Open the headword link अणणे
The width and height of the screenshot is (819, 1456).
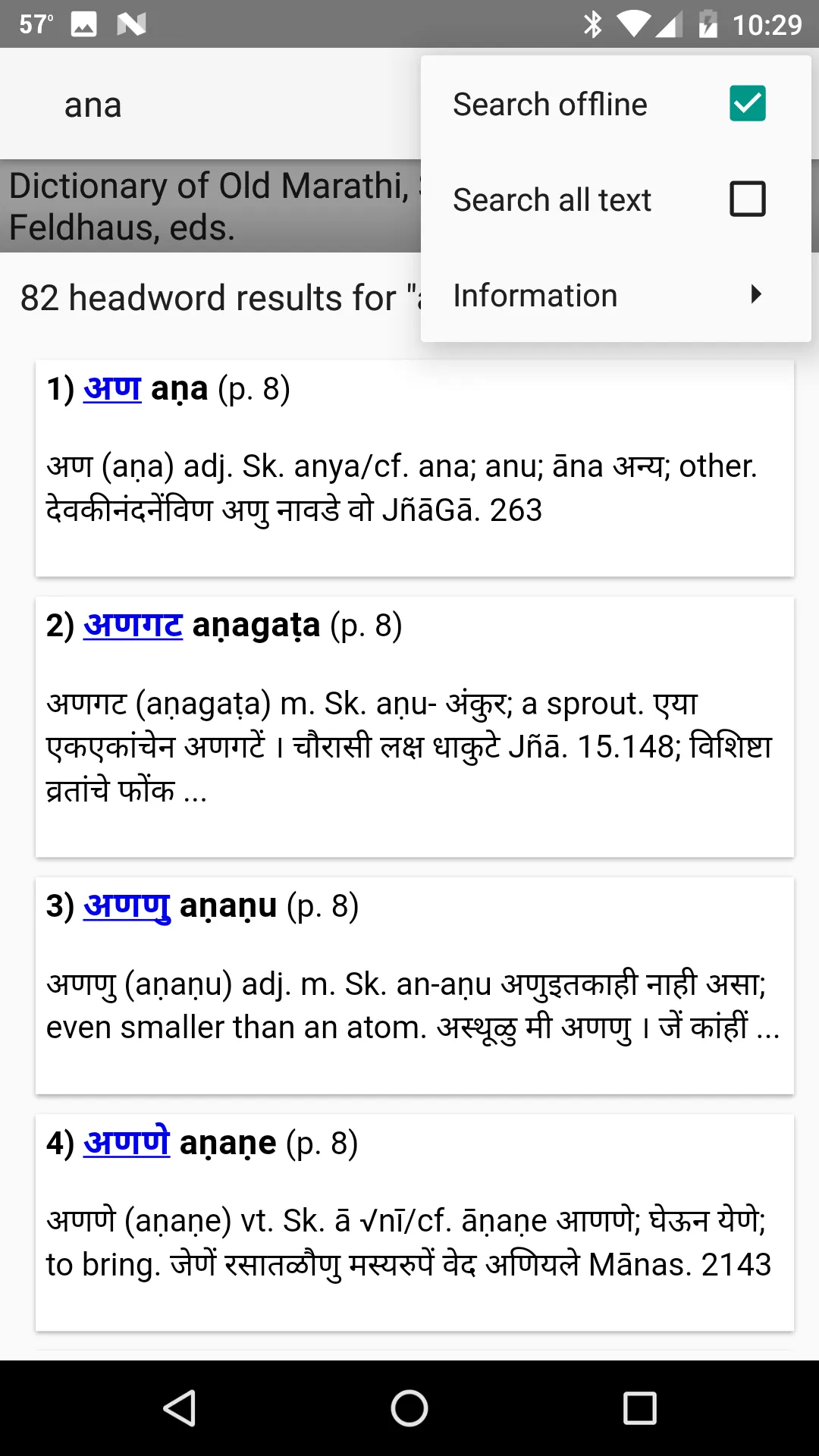point(126,1142)
